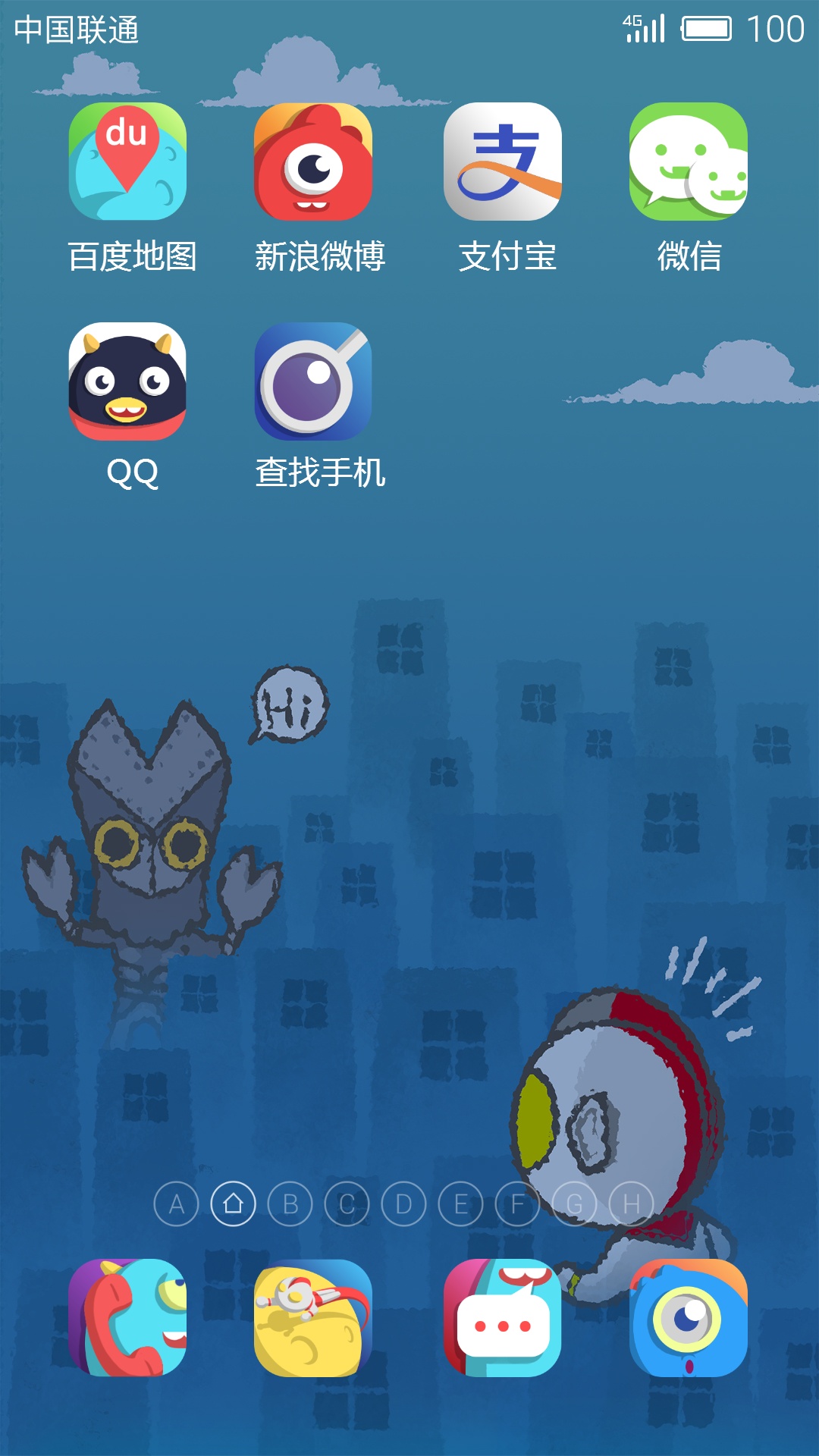Open the phone dialer in the dock
Viewport: 819px width, 1456px height.
[x=127, y=1318]
